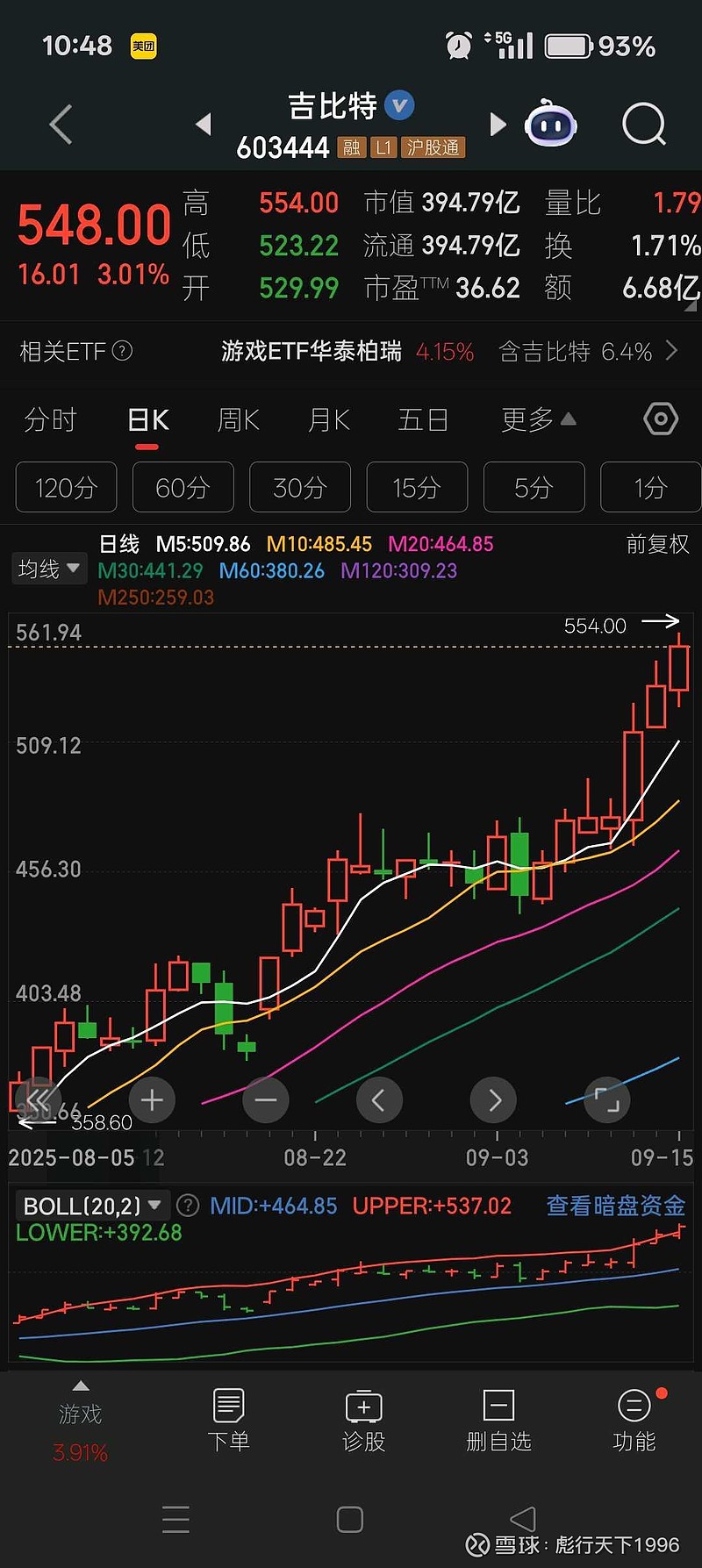Switch to the 月K chart tab

(329, 420)
